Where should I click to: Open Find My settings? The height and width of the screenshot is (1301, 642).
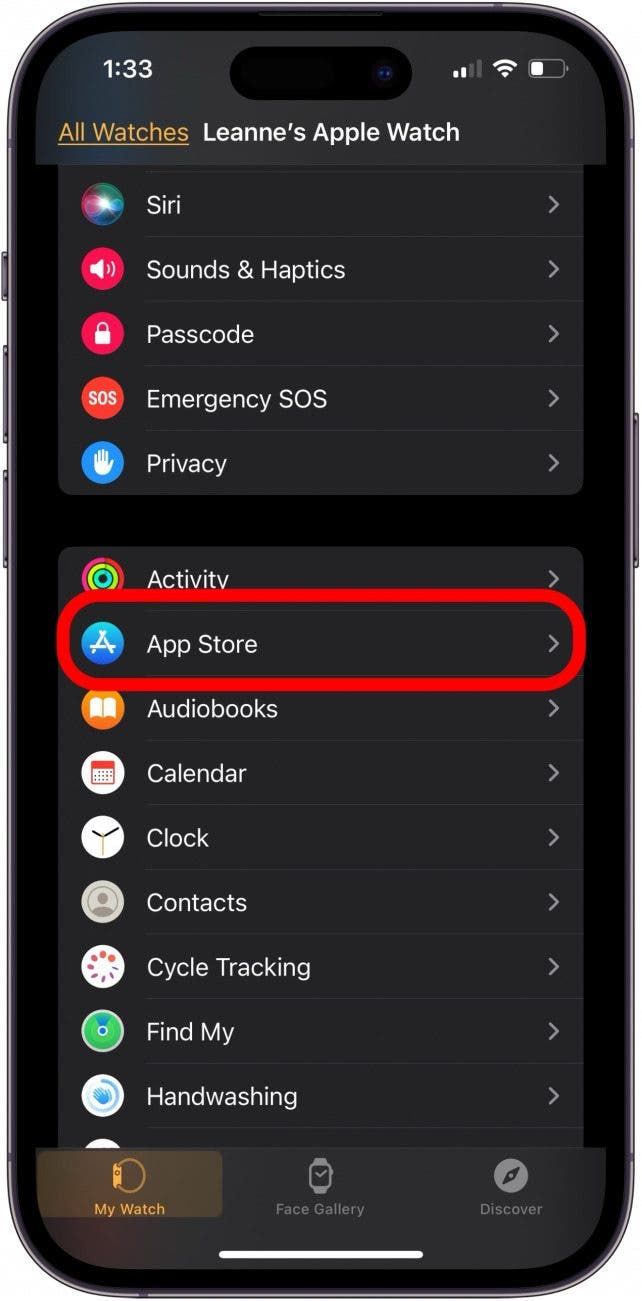(320, 1032)
